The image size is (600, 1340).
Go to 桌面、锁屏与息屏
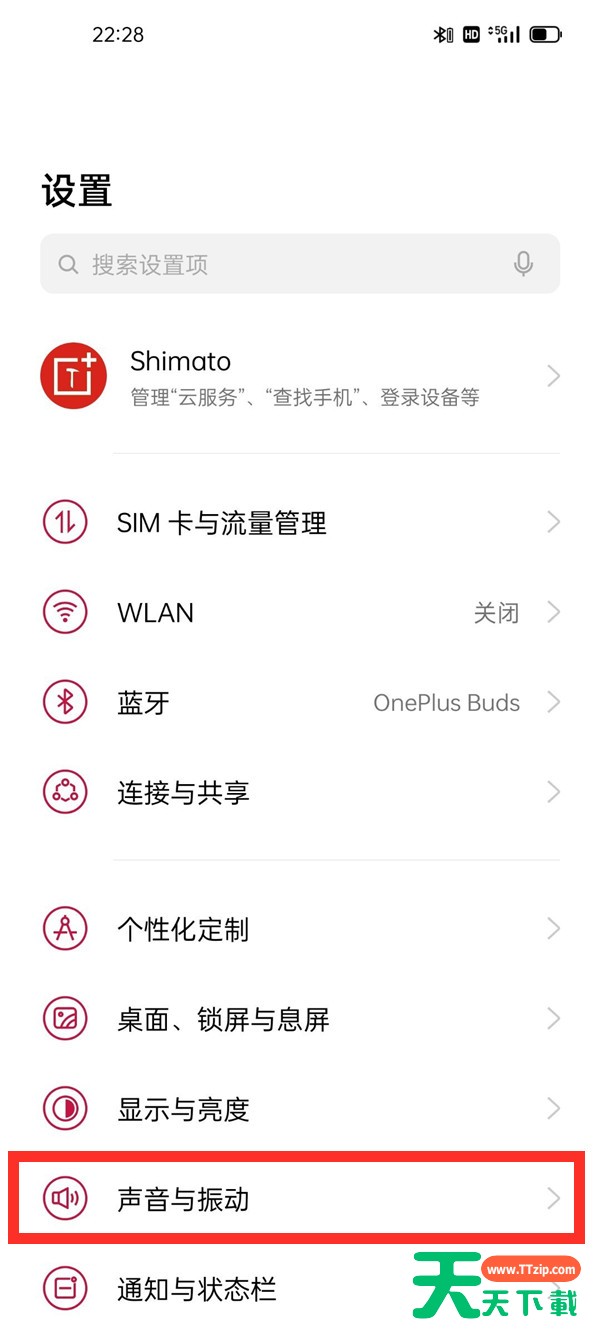coord(300,1020)
